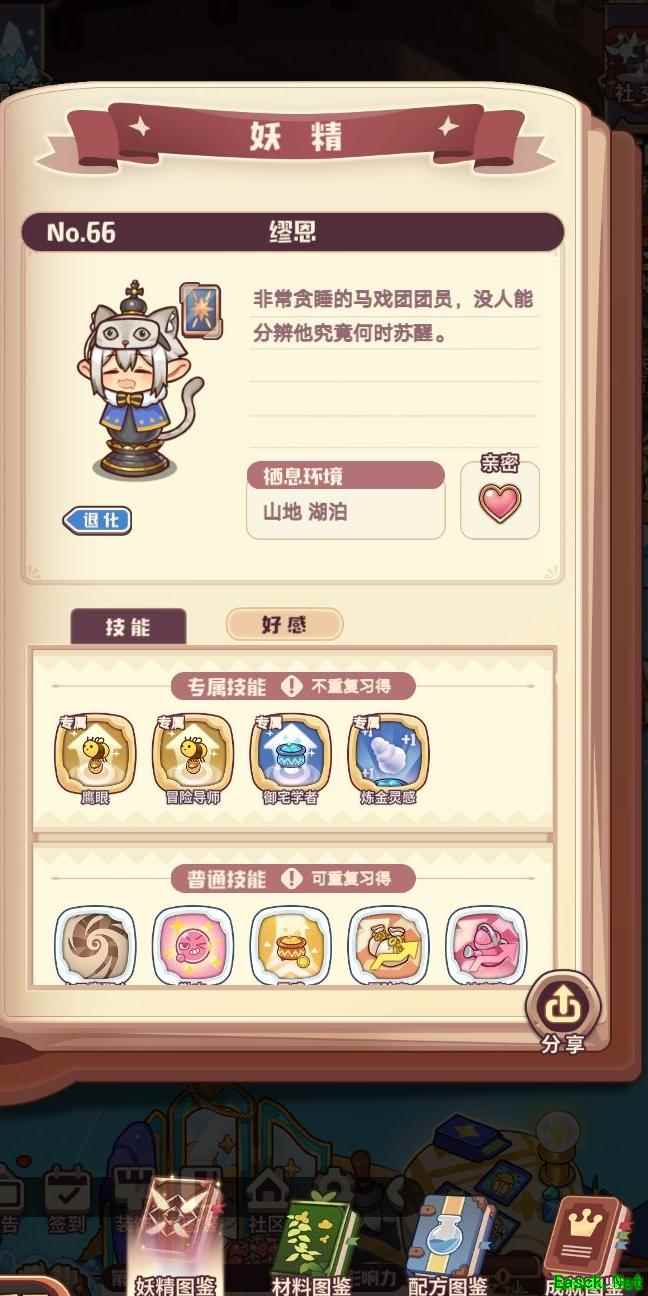Tap the spiral swirl common skill icon
The width and height of the screenshot is (648, 1296).
coord(95,945)
